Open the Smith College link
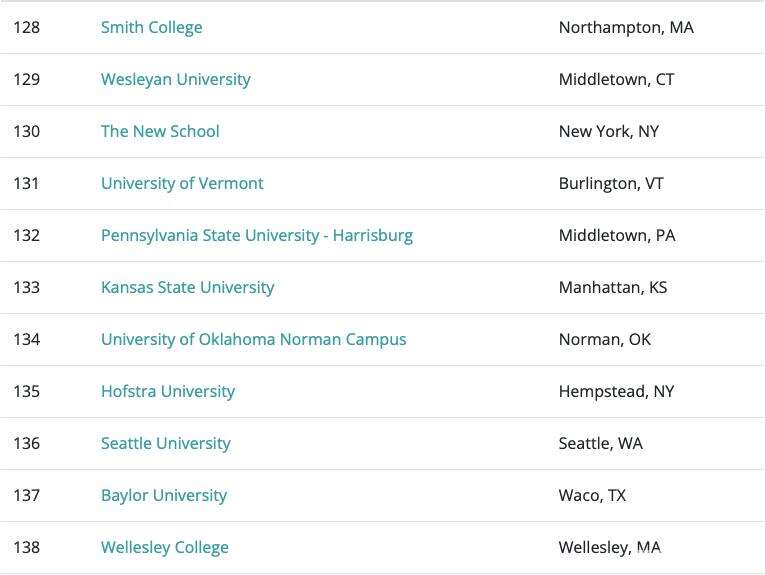This screenshot has width=765, height=575. (151, 27)
